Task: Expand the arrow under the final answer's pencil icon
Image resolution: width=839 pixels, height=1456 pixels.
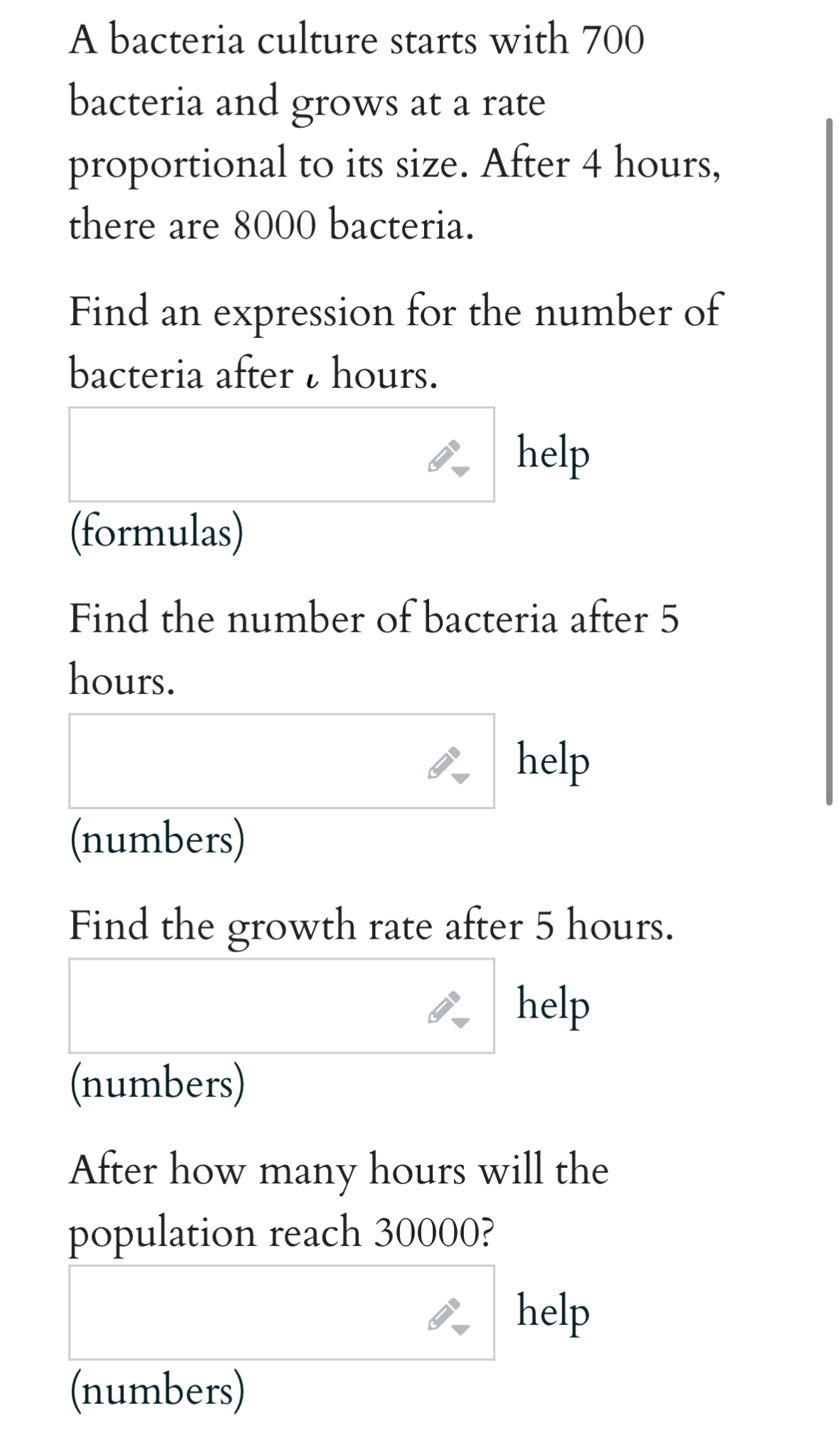Action: tap(459, 1328)
